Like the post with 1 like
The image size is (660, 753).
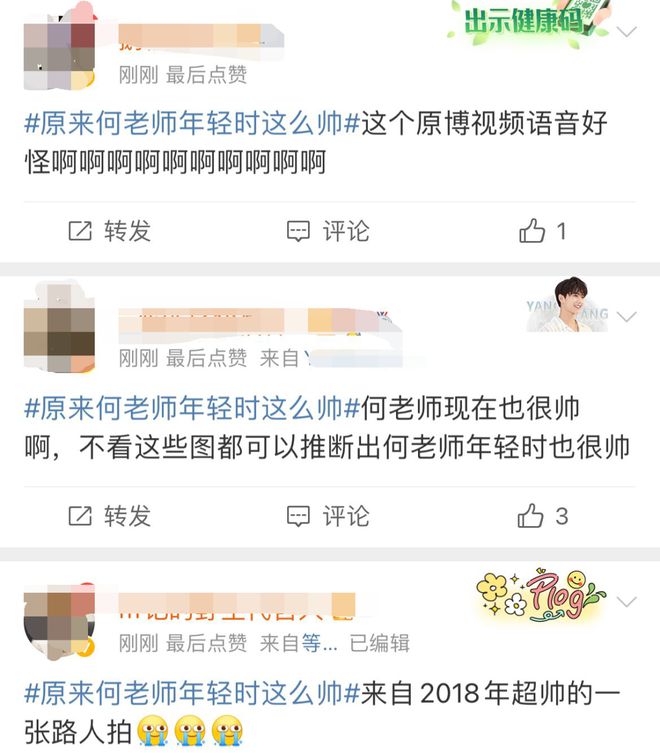(543, 232)
